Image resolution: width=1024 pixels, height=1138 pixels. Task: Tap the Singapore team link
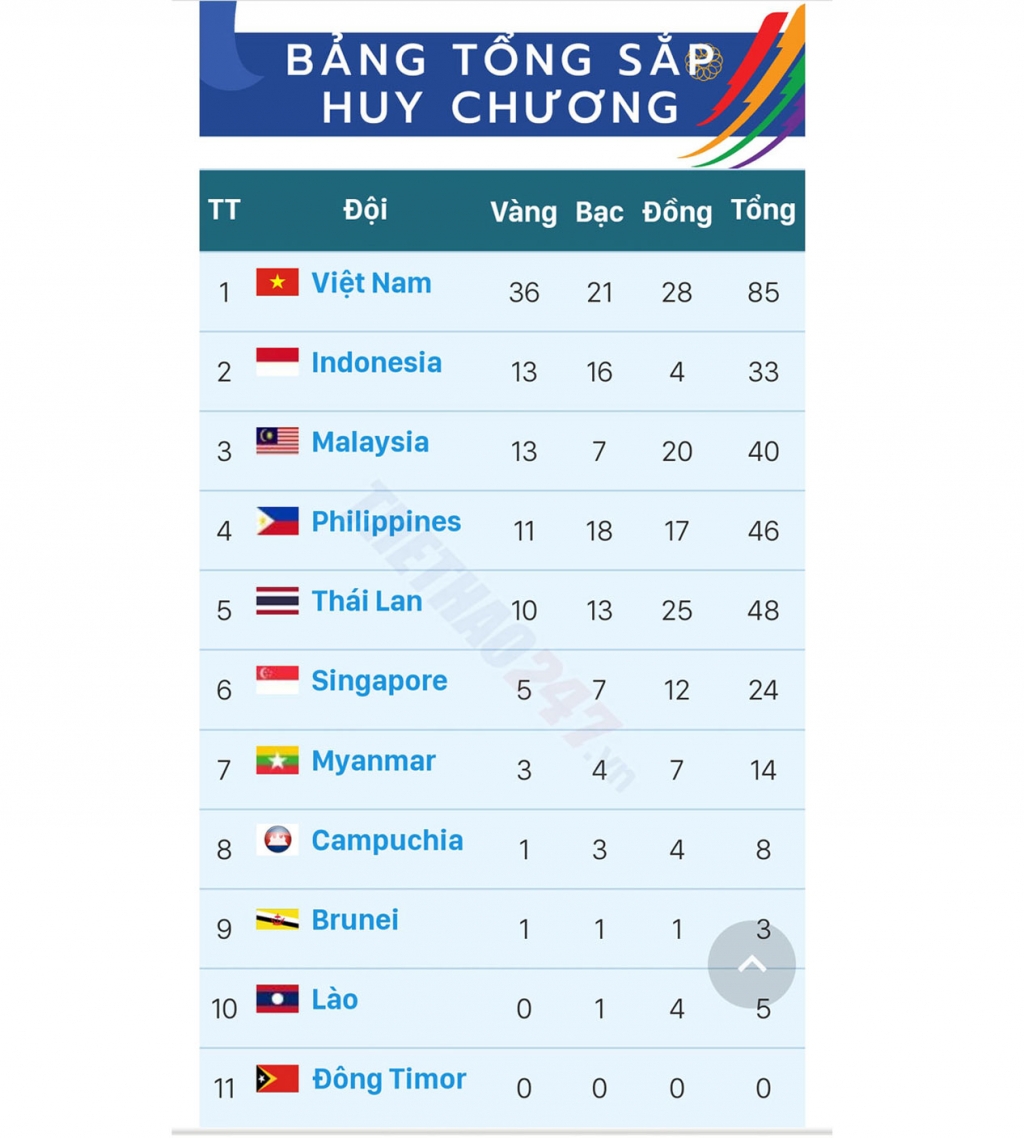(379, 681)
